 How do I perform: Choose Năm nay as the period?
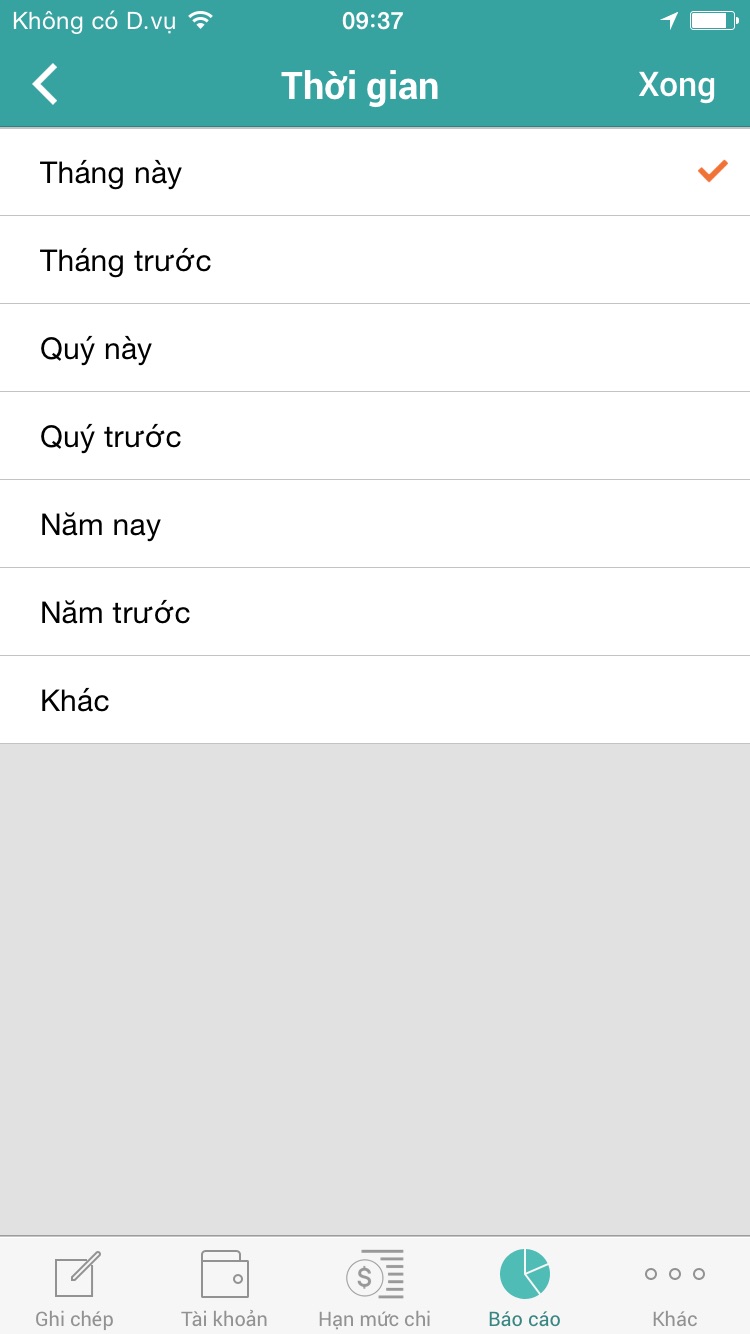tap(375, 524)
